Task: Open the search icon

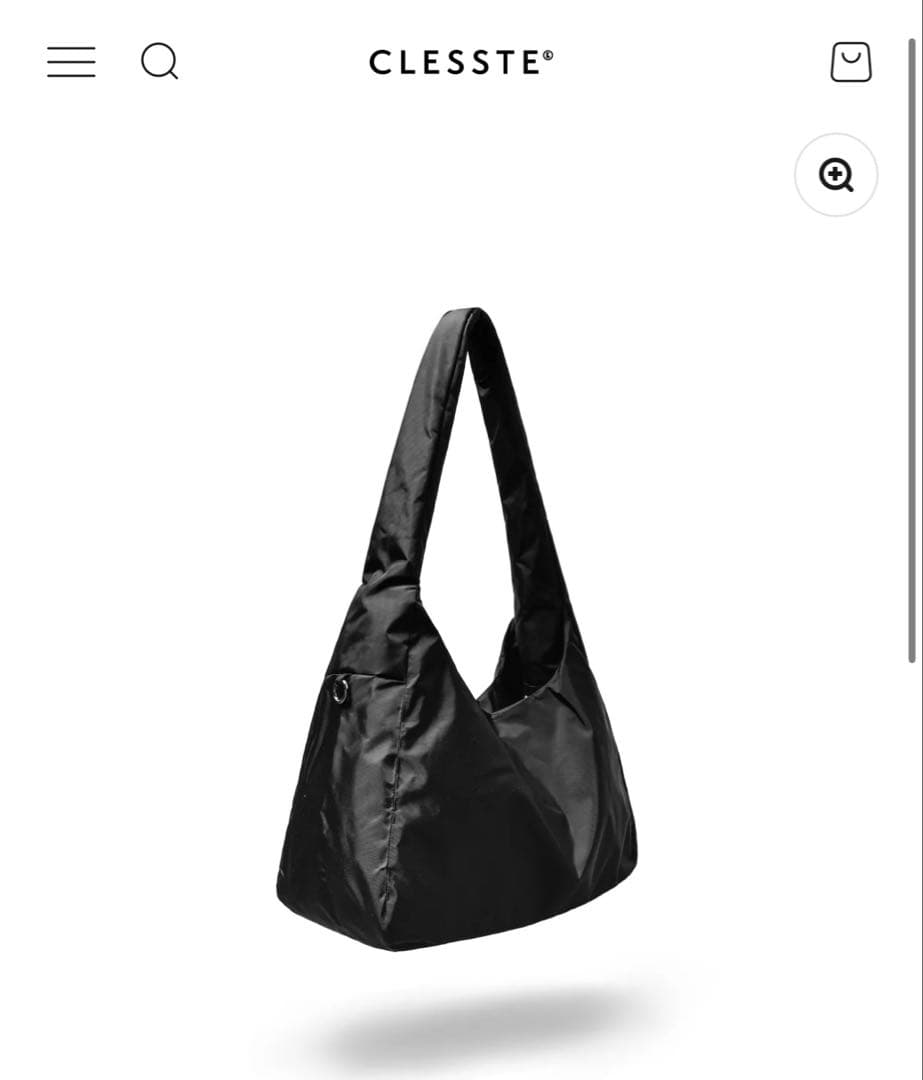Action: click(159, 62)
